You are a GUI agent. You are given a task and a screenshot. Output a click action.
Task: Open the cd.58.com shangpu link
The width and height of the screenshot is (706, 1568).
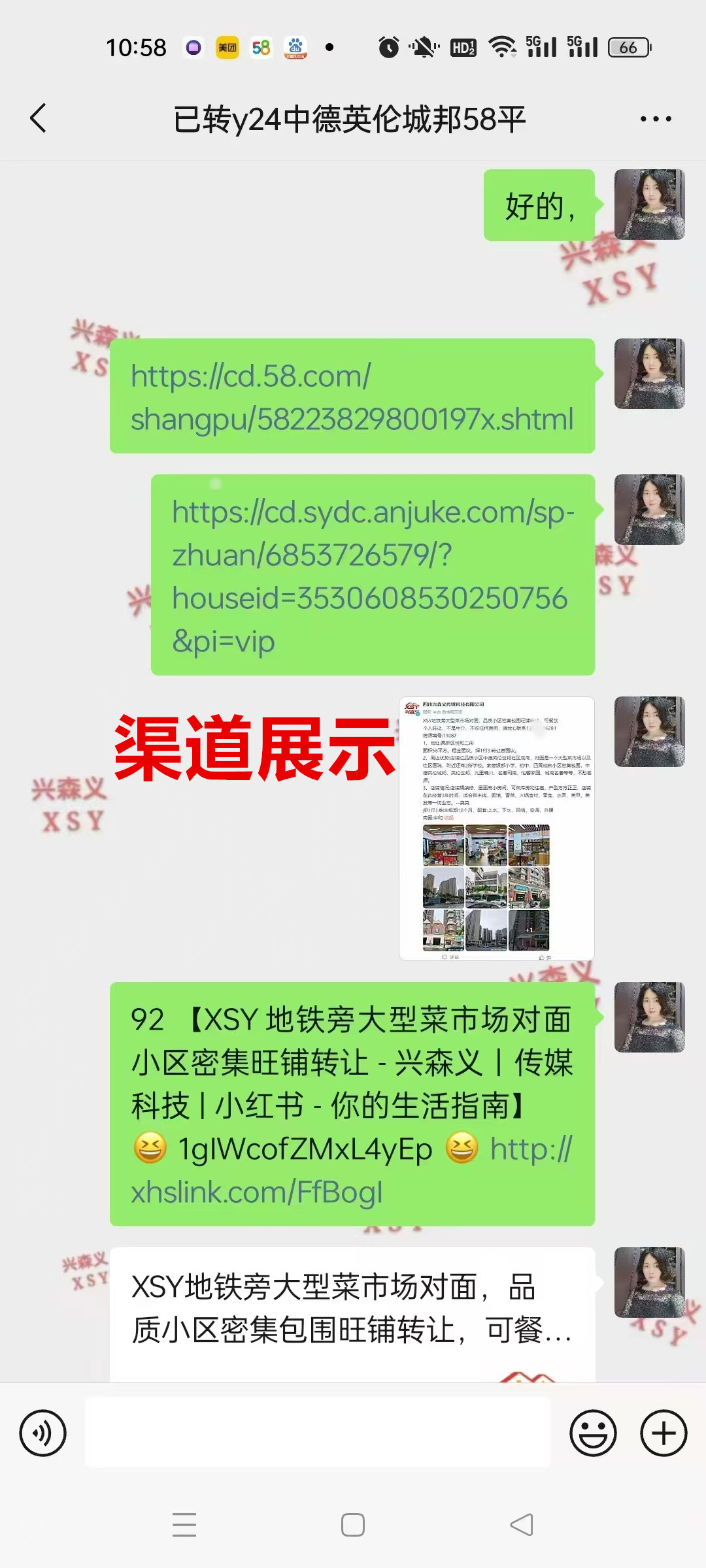pyautogui.click(x=352, y=397)
